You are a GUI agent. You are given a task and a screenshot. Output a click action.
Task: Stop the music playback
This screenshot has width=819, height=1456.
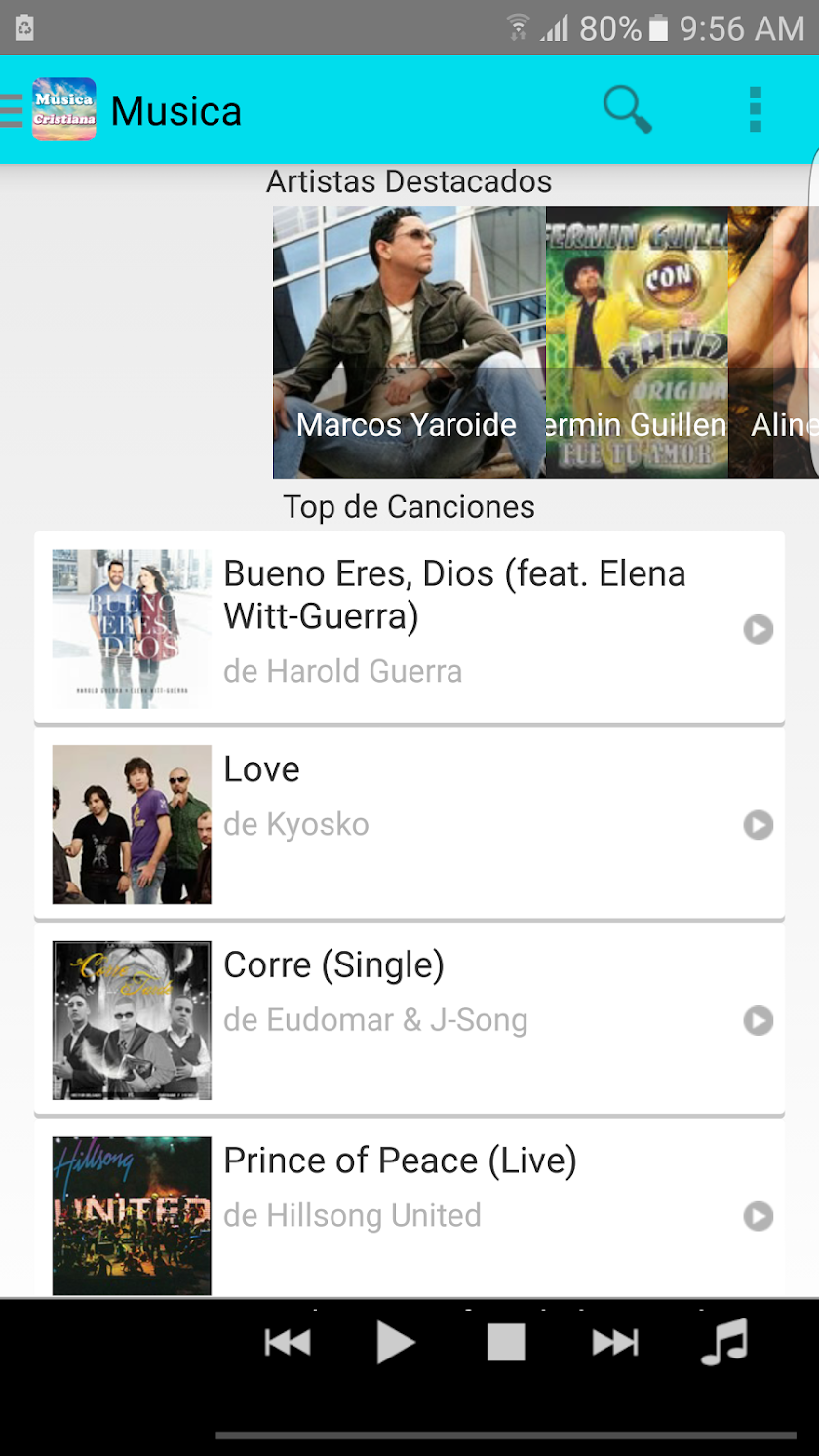point(506,1343)
